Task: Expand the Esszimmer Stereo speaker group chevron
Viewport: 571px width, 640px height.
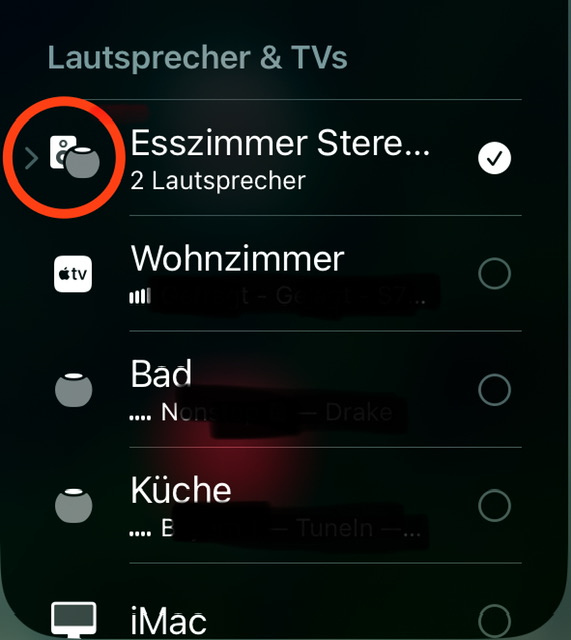Action: tap(31, 158)
